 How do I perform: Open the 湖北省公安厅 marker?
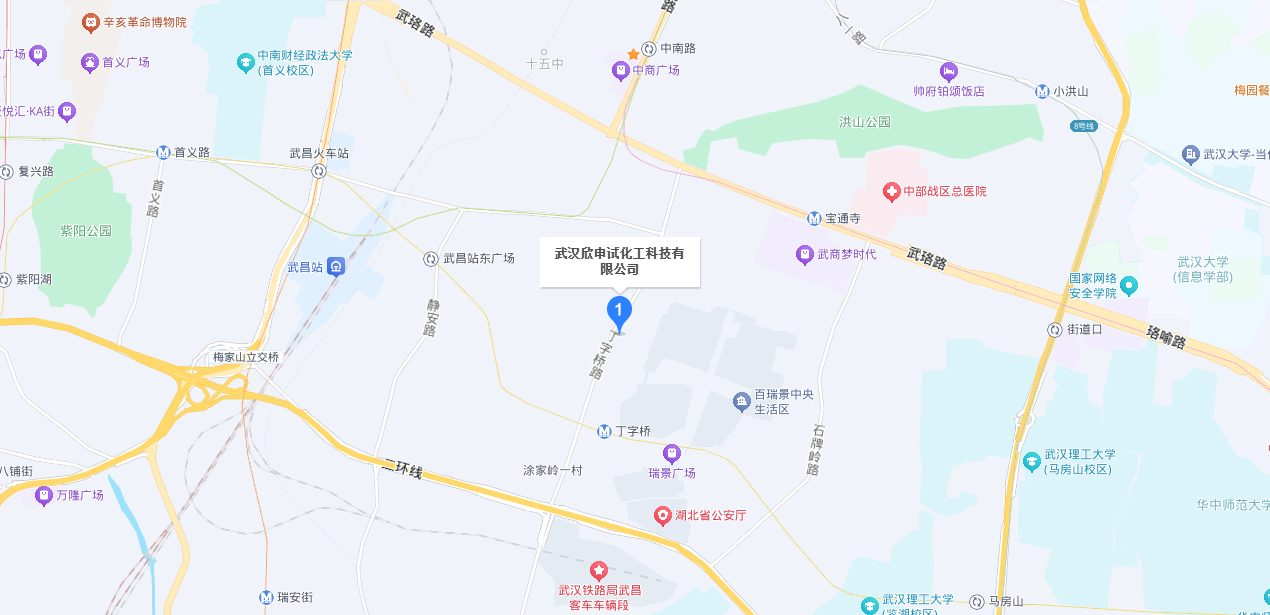(662, 515)
